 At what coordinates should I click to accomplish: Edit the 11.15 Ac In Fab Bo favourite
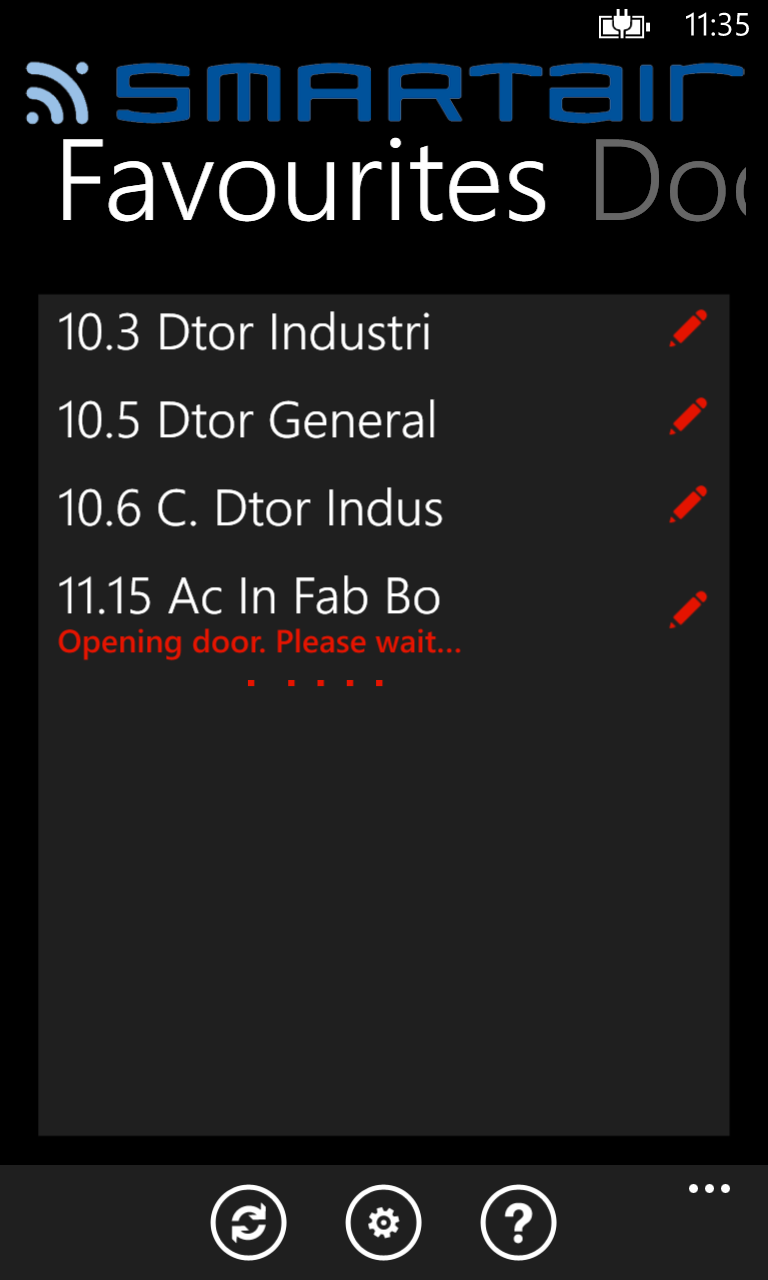click(688, 609)
